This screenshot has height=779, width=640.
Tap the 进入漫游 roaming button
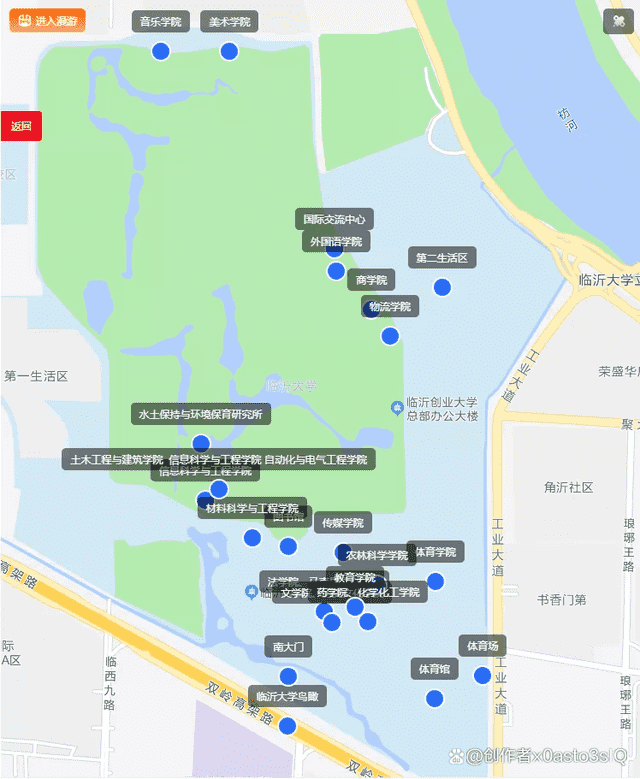pyautogui.click(x=47, y=20)
